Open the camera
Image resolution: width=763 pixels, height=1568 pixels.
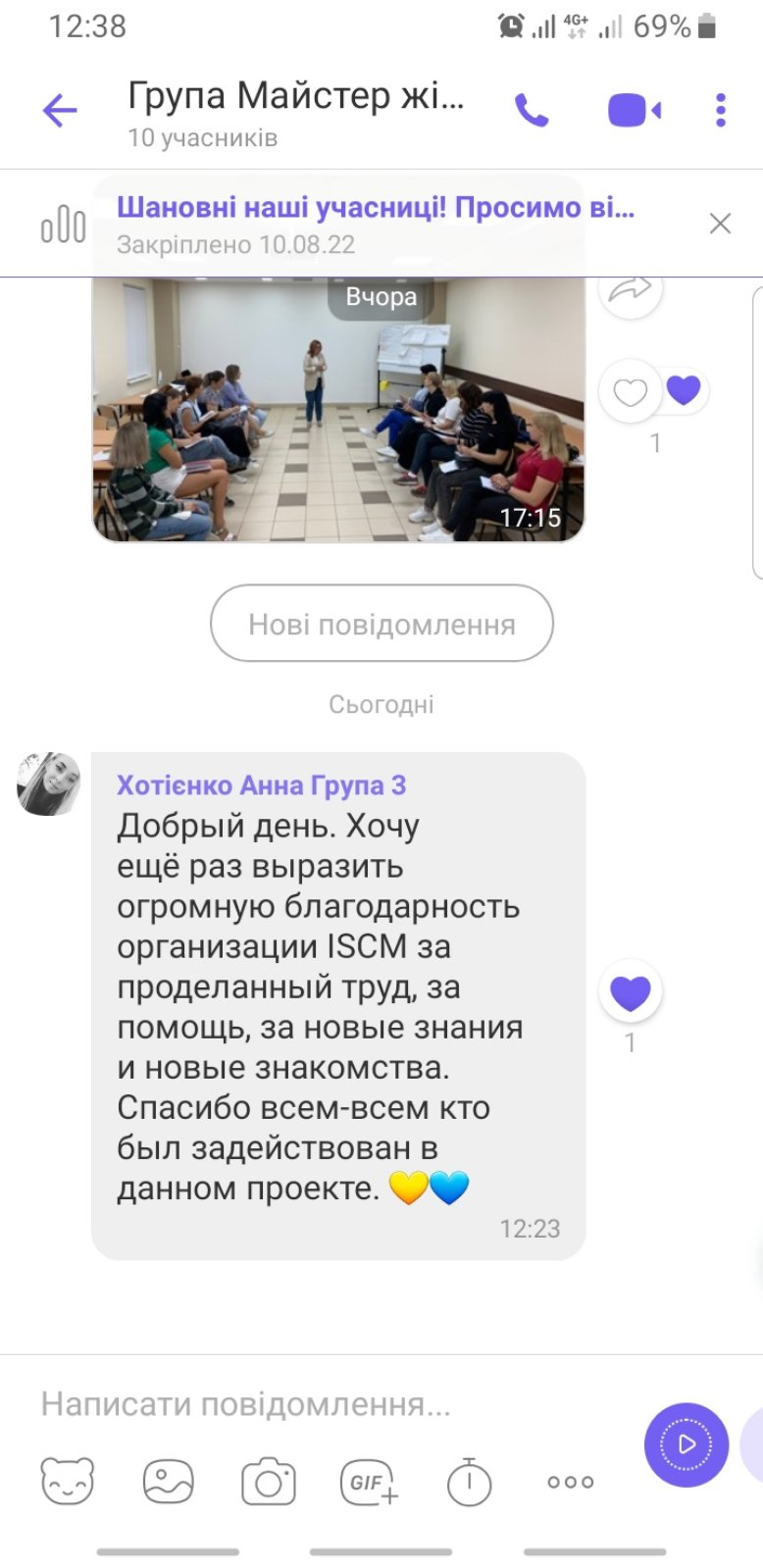coord(269,1481)
